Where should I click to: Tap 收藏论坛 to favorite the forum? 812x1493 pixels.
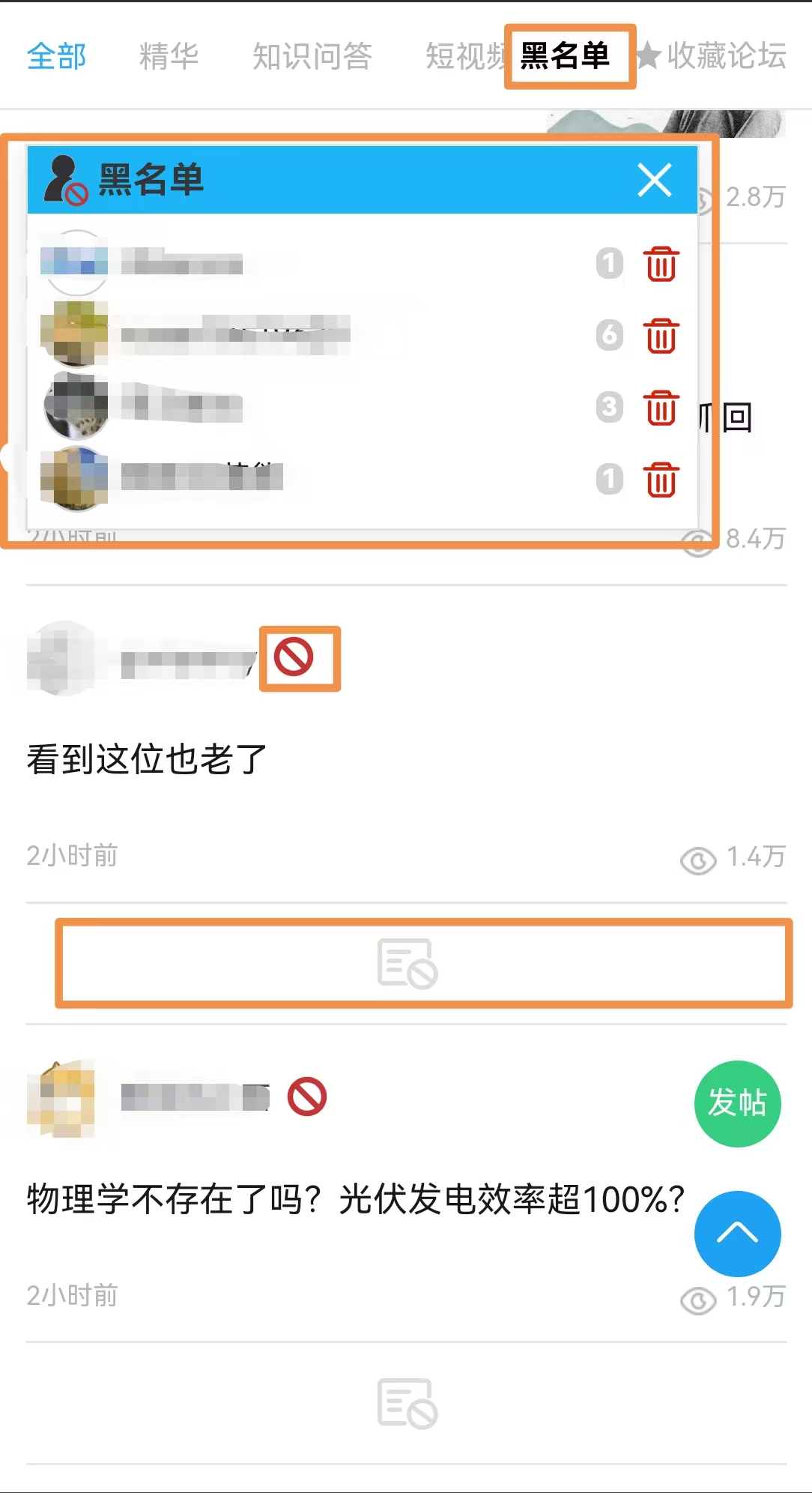click(712, 56)
